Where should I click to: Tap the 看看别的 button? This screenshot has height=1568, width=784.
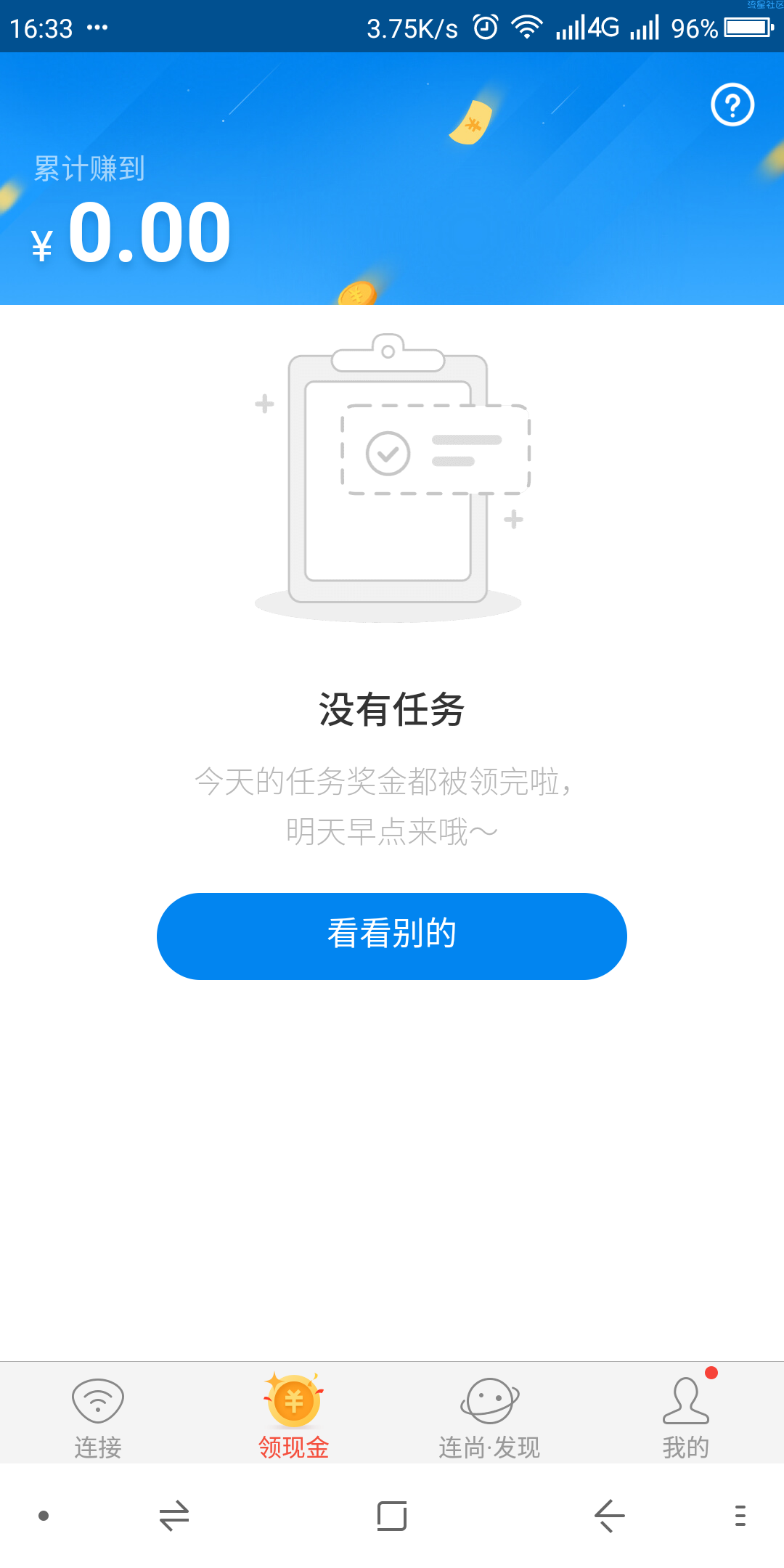[x=392, y=936]
